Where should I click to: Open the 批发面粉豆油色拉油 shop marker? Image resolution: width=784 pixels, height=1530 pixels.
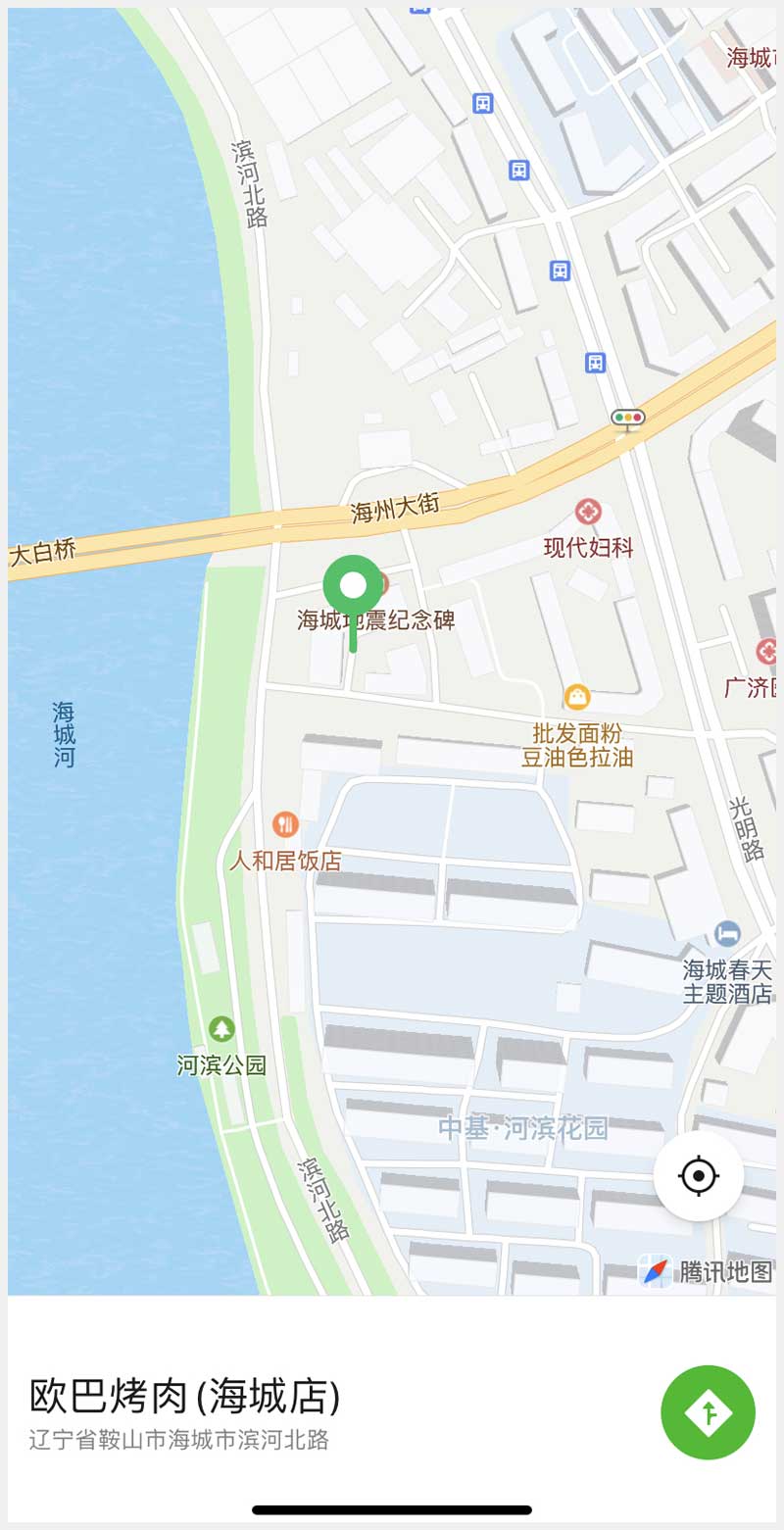577,697
